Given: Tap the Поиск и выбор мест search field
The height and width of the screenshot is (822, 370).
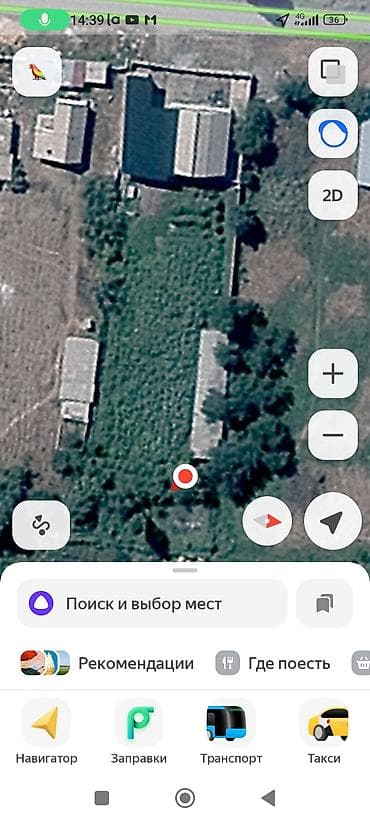Looking at the screenshot, I should click(153, 604).
